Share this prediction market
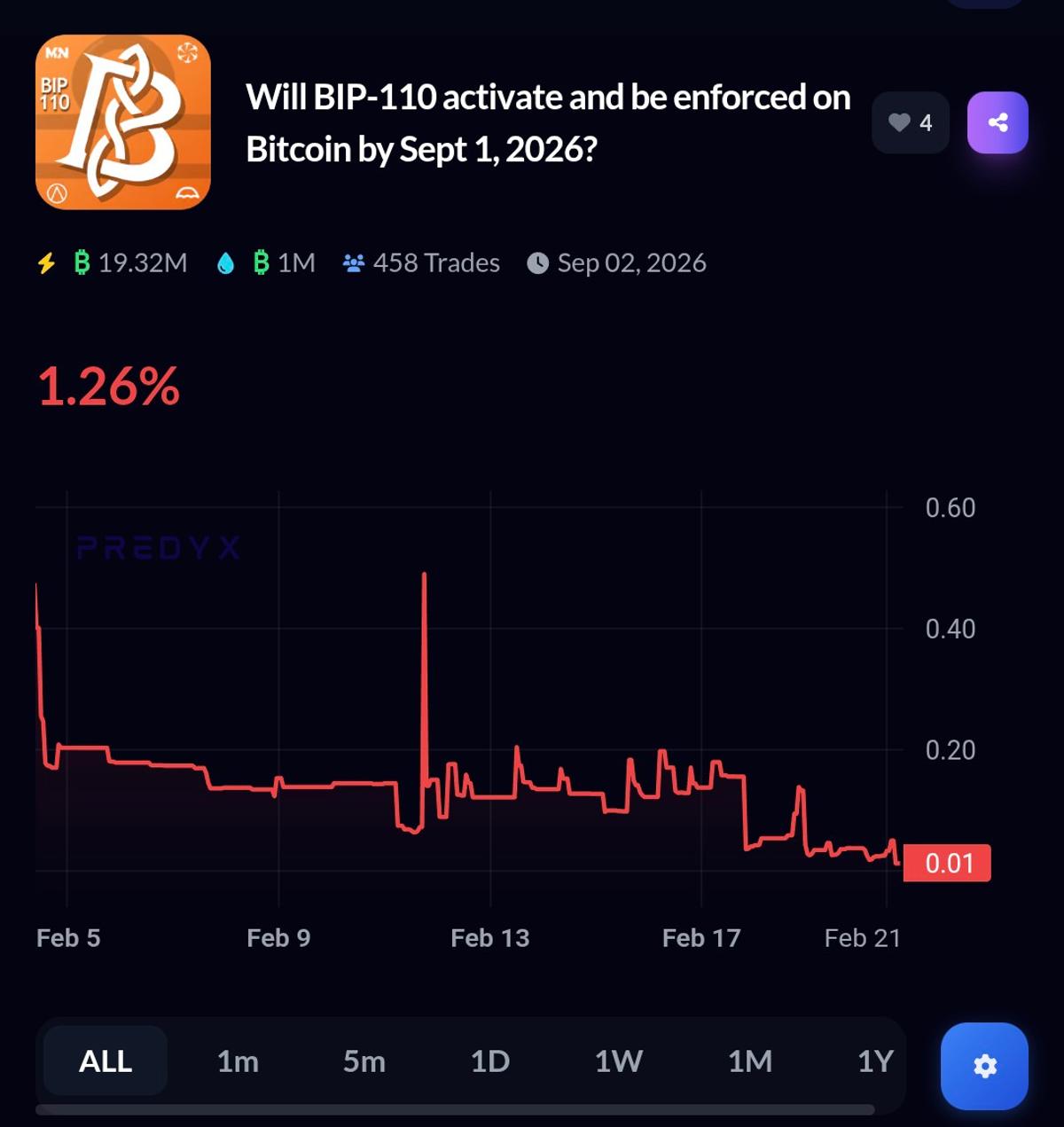This screenshot has height=1127, width=1064. [x=997, y=122]
